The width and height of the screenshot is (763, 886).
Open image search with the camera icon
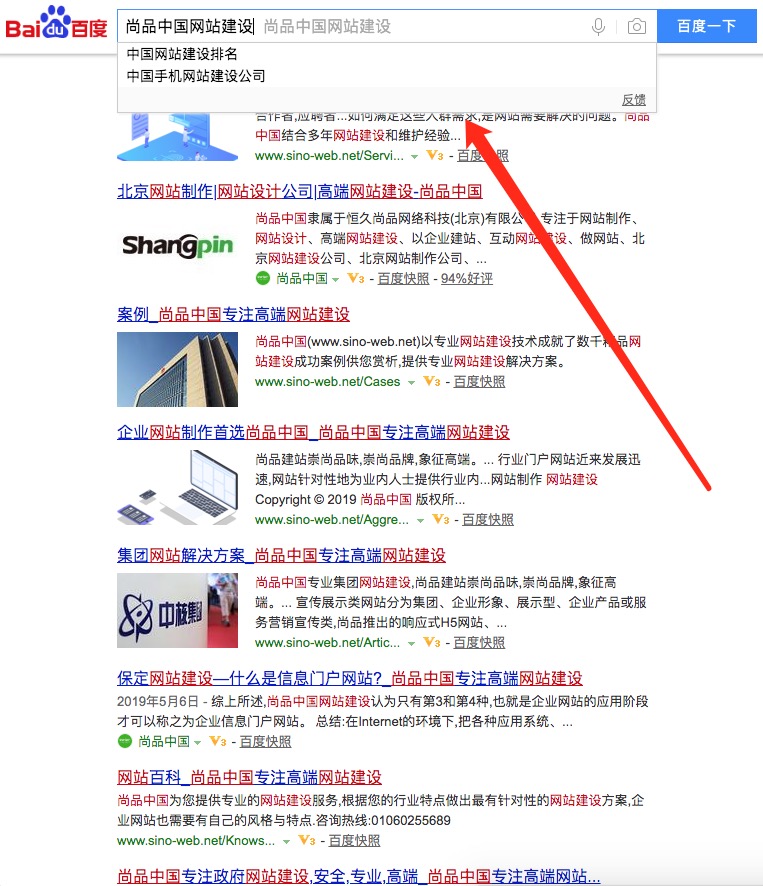(x=636, y=27)
